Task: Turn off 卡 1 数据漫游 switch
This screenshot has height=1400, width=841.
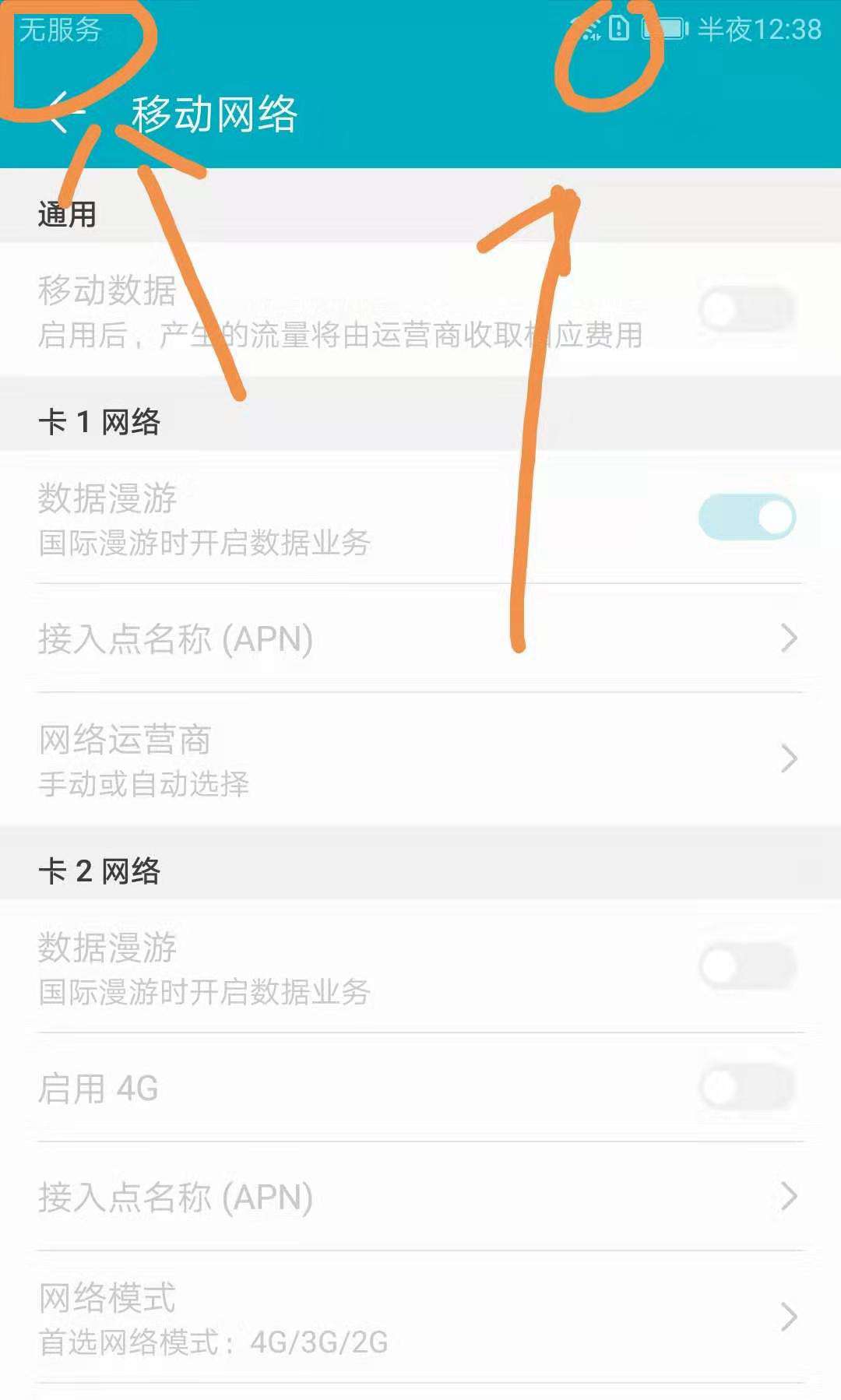Action: tap(747, 517)
